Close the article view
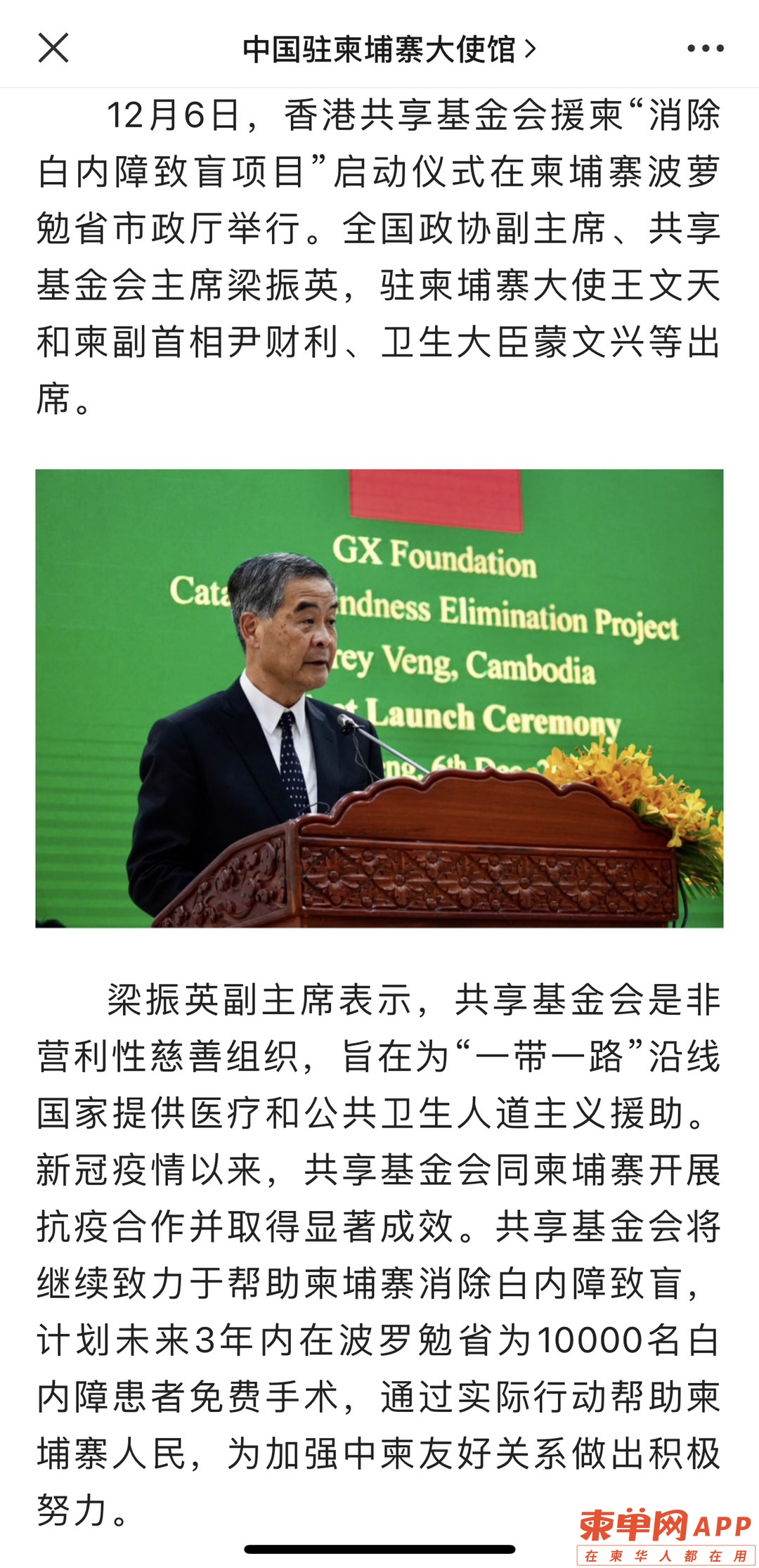 (x=53, y=48)
